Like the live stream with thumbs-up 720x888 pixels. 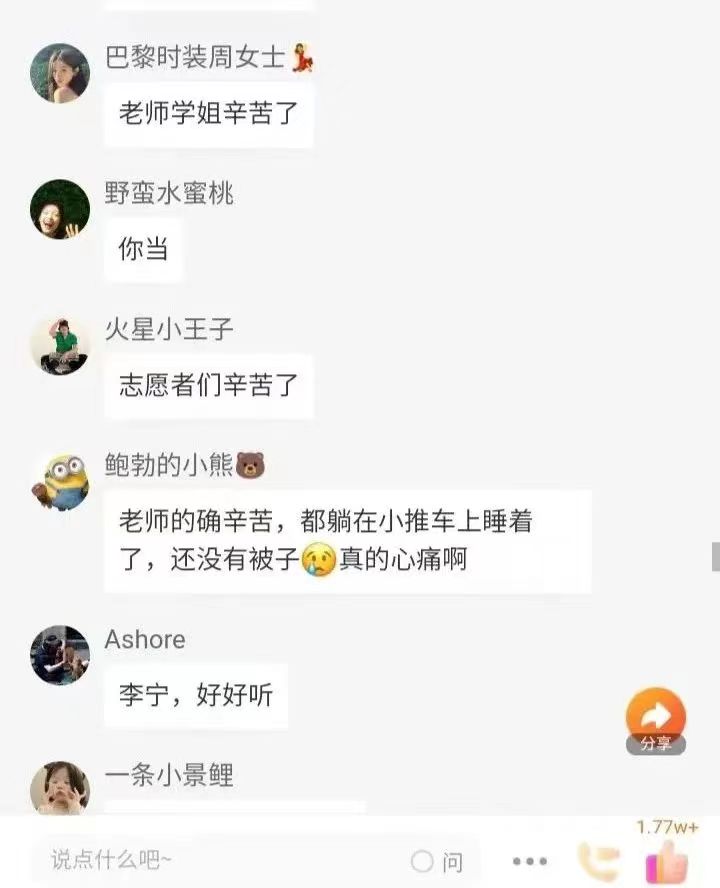click(667, 861)
